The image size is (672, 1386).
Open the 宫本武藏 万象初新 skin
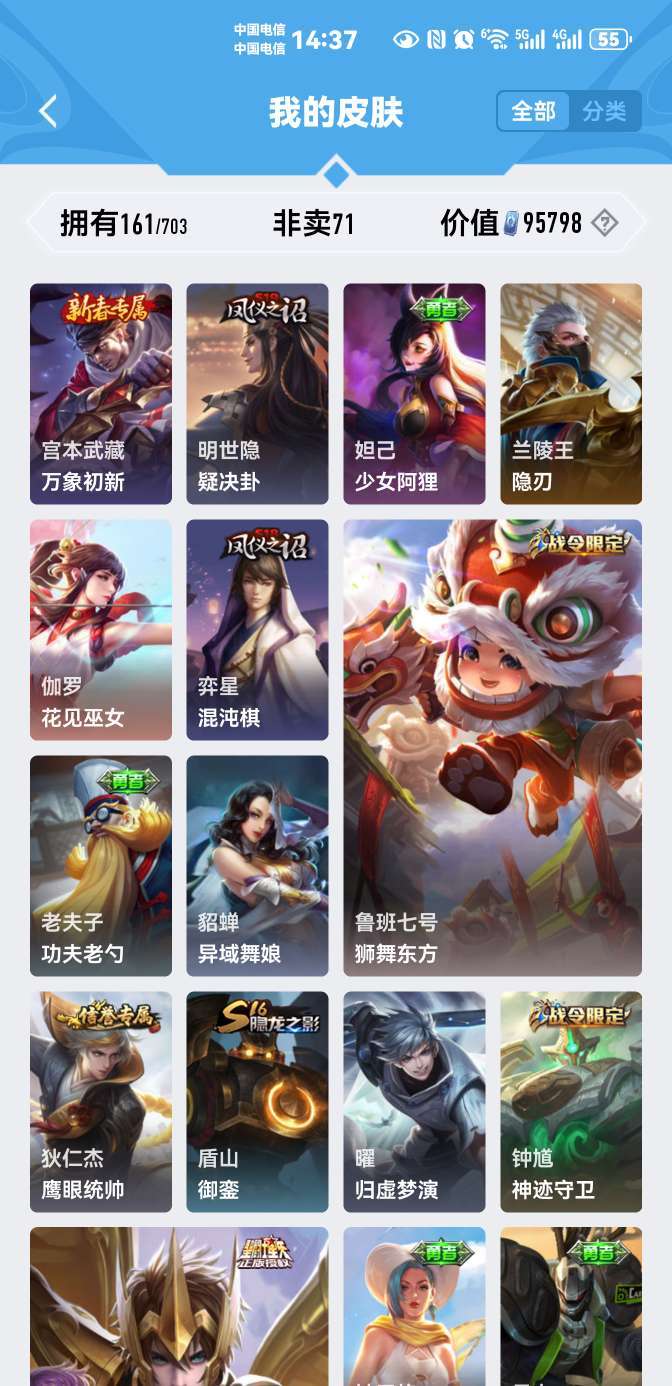[x=101, y=394]
